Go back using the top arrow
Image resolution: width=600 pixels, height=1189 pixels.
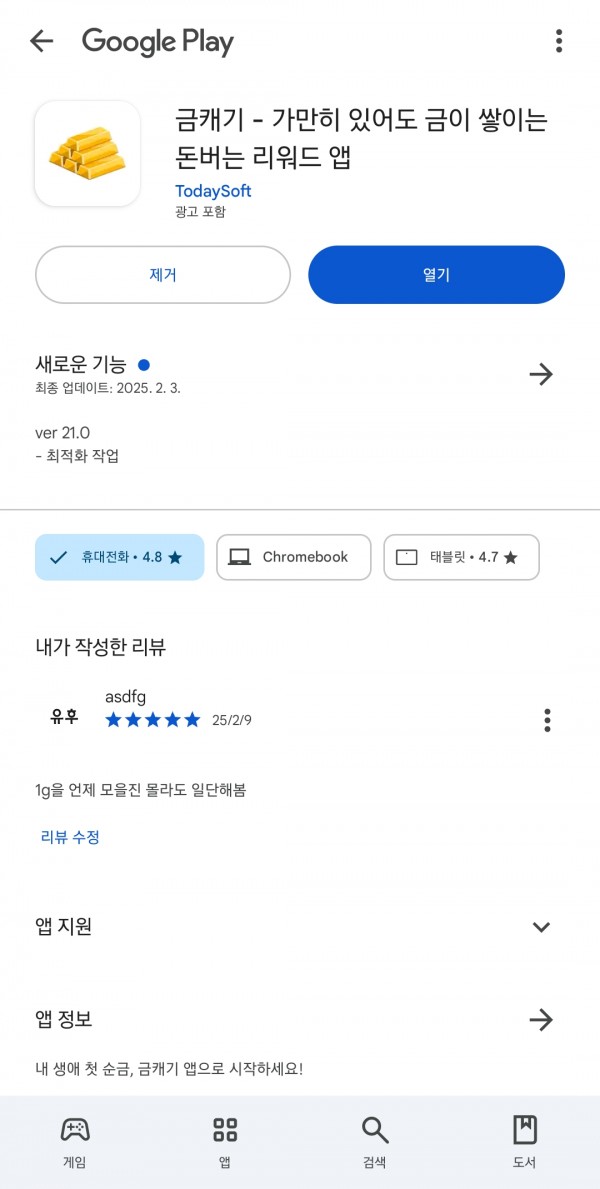[x=41, y=41]
